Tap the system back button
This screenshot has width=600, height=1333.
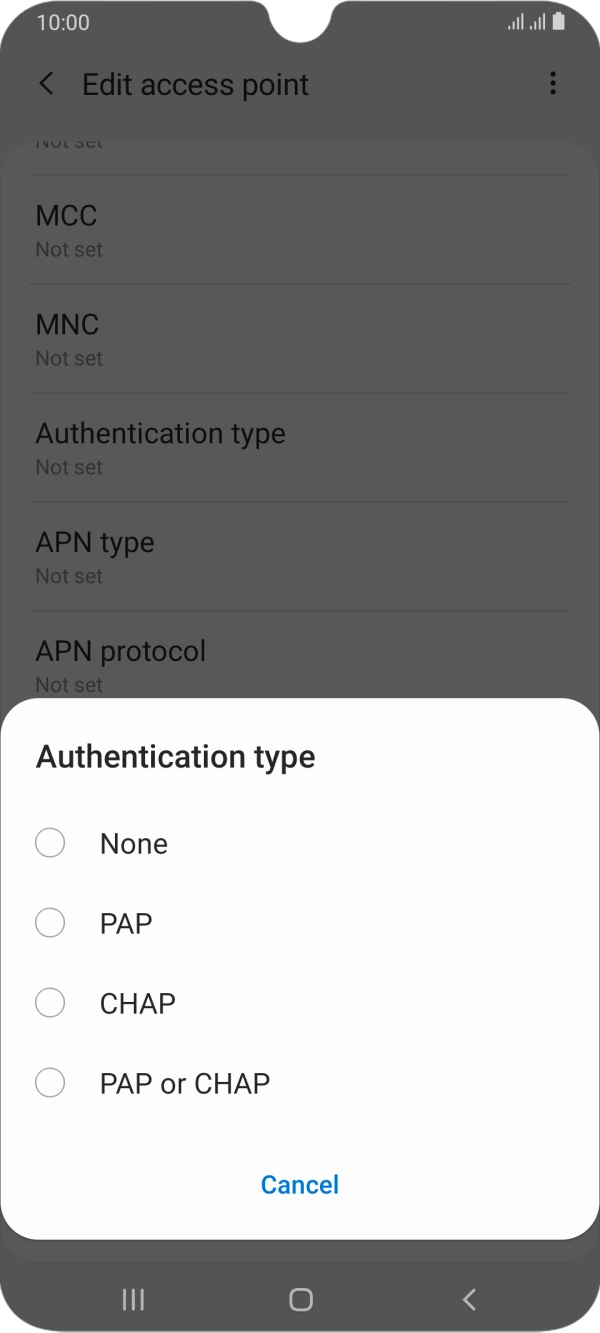click(469, 1299)
